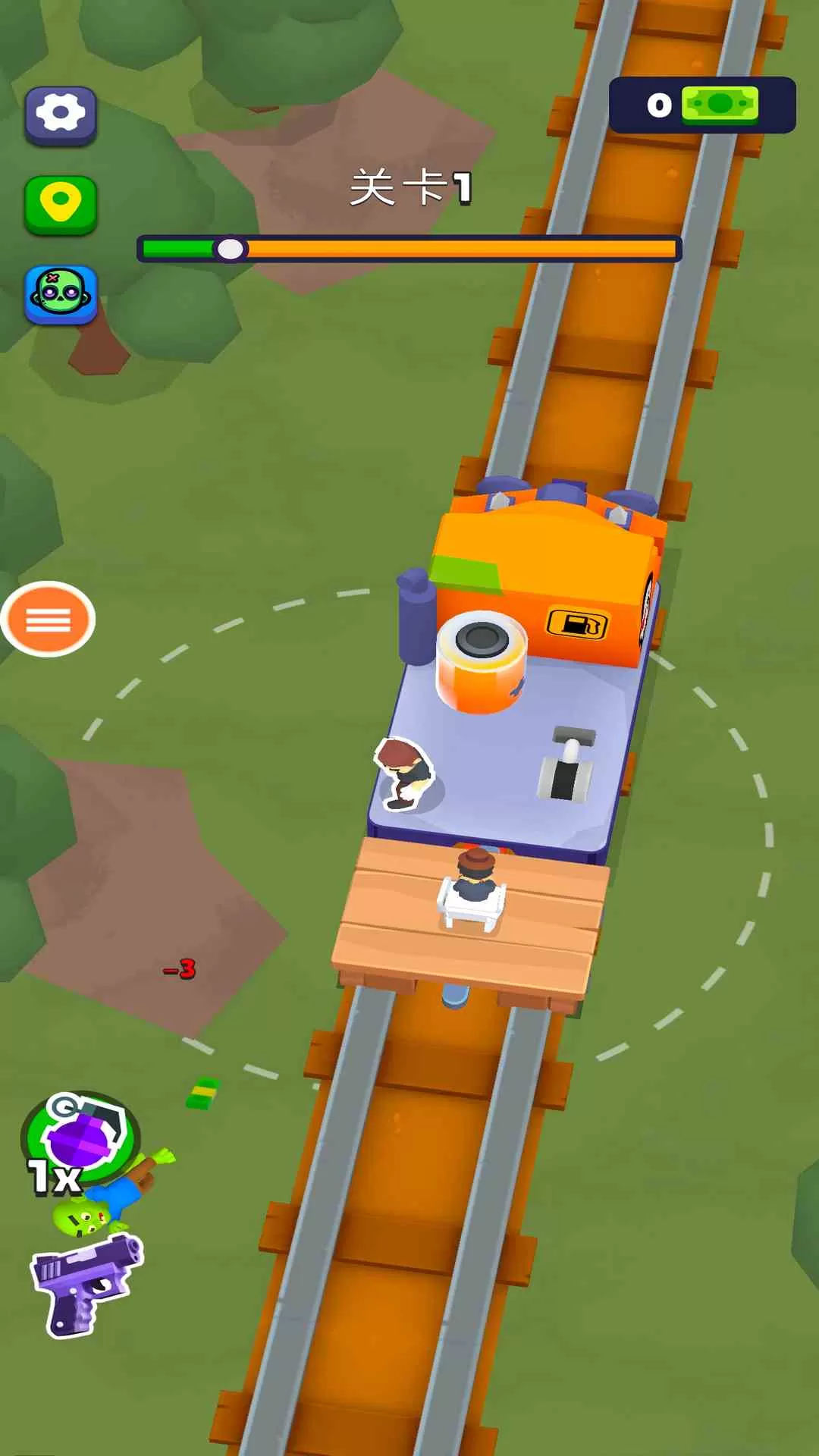Open the green map location button
Screen dimensions: 819x1456
click(x=61, y=205)
